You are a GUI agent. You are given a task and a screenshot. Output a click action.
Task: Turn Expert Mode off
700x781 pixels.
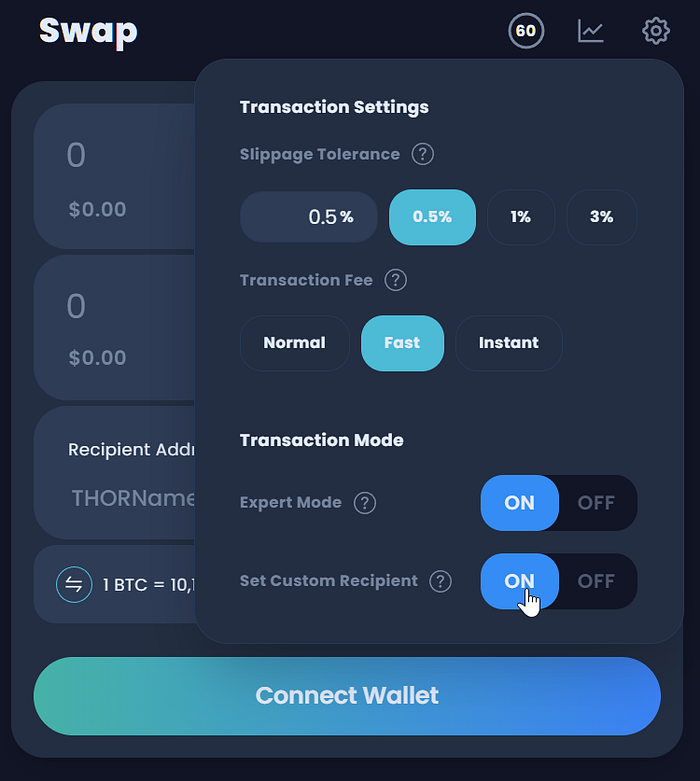pyautogui.click(x=596, y=503)
